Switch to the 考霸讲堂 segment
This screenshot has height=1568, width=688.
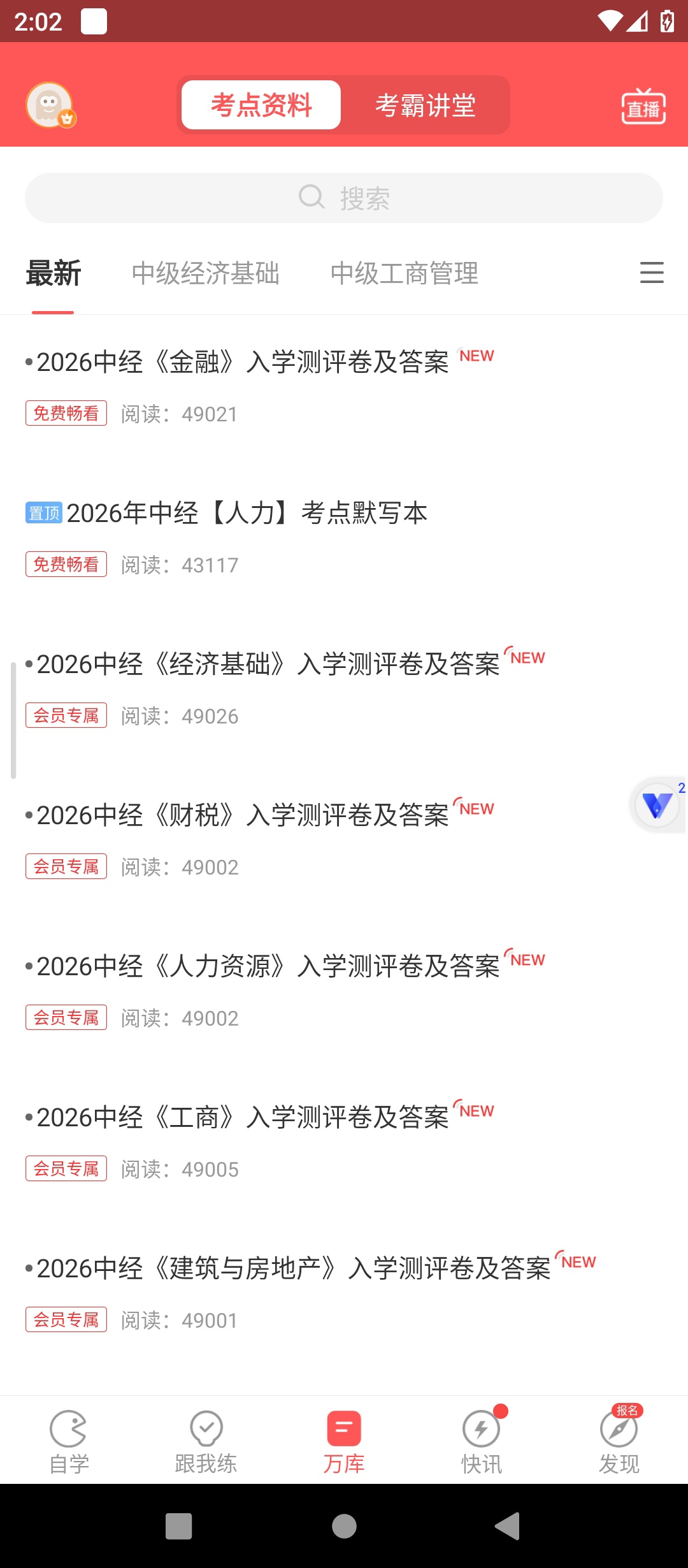[x=426, y=105]
